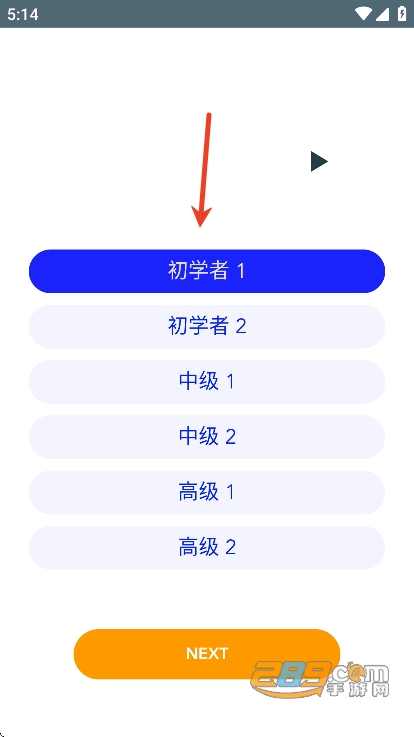This screenshot has width=414, height=737.
Task: Tap the dark play triangle icon
Action: (319, 162)
